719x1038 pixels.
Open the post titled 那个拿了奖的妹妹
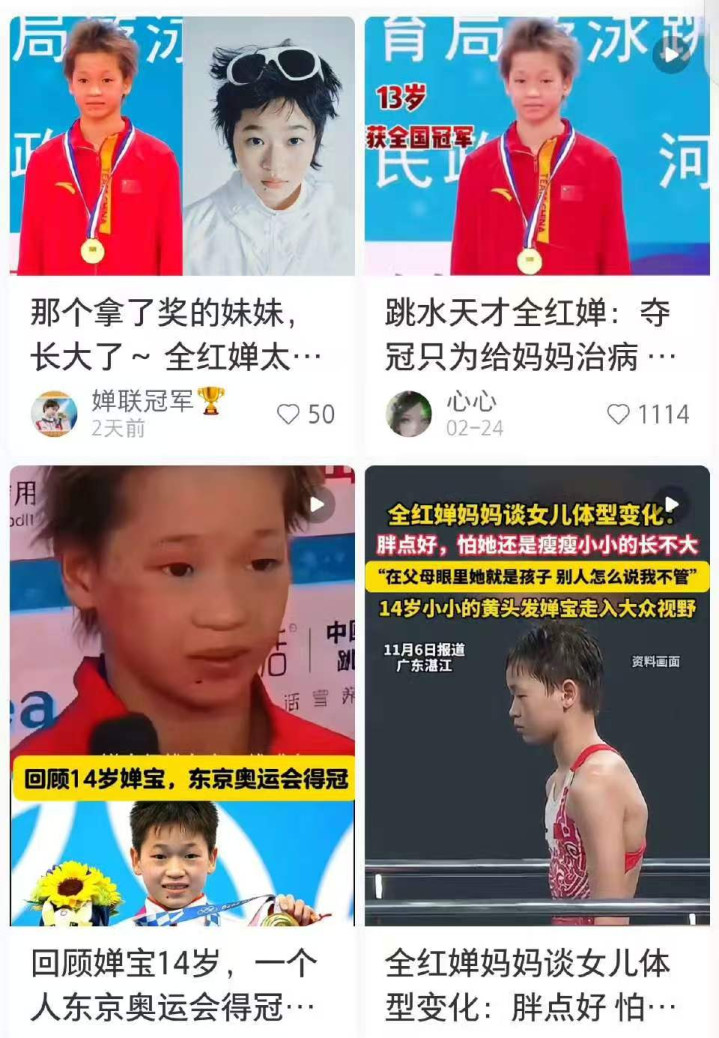[182, 334]
